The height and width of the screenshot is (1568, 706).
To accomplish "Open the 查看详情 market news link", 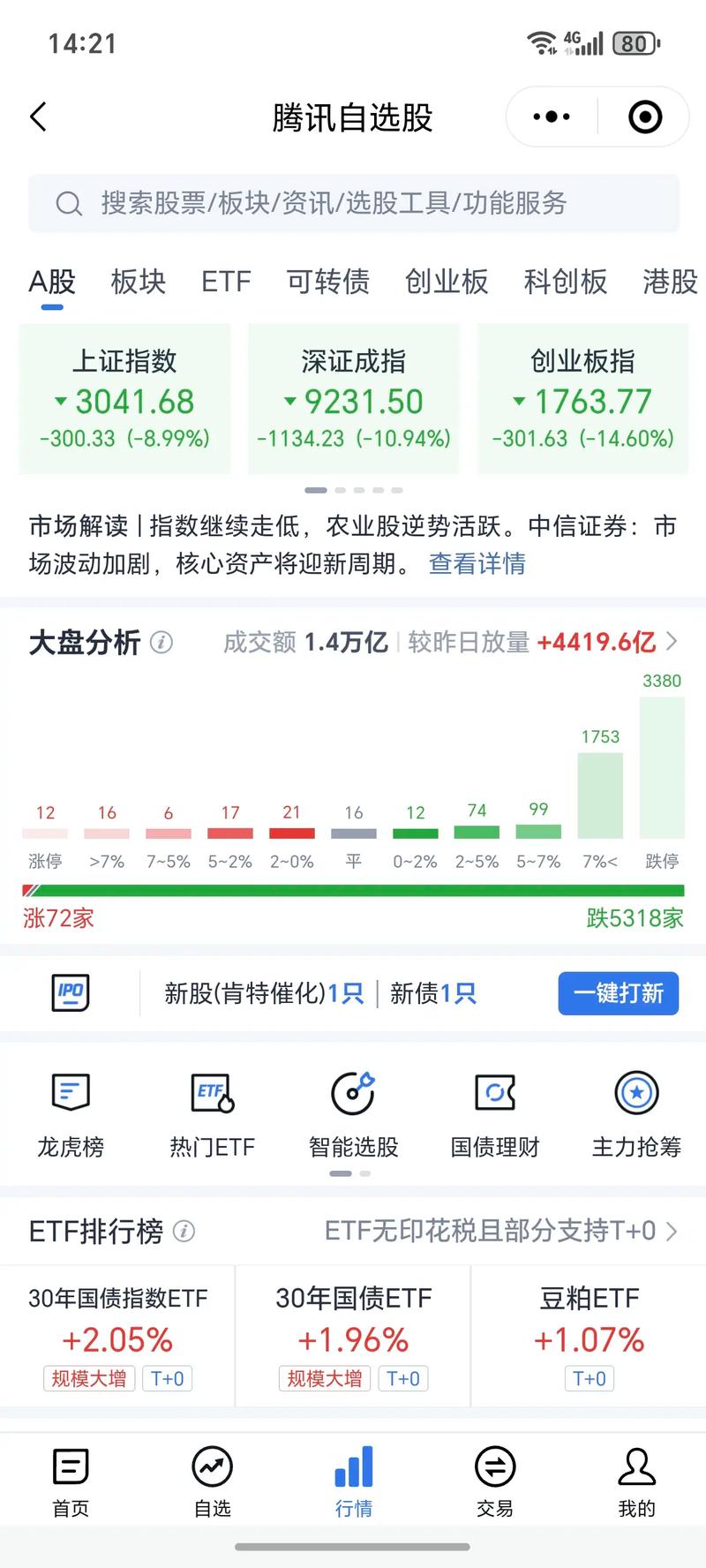I will tap(477, 564).
